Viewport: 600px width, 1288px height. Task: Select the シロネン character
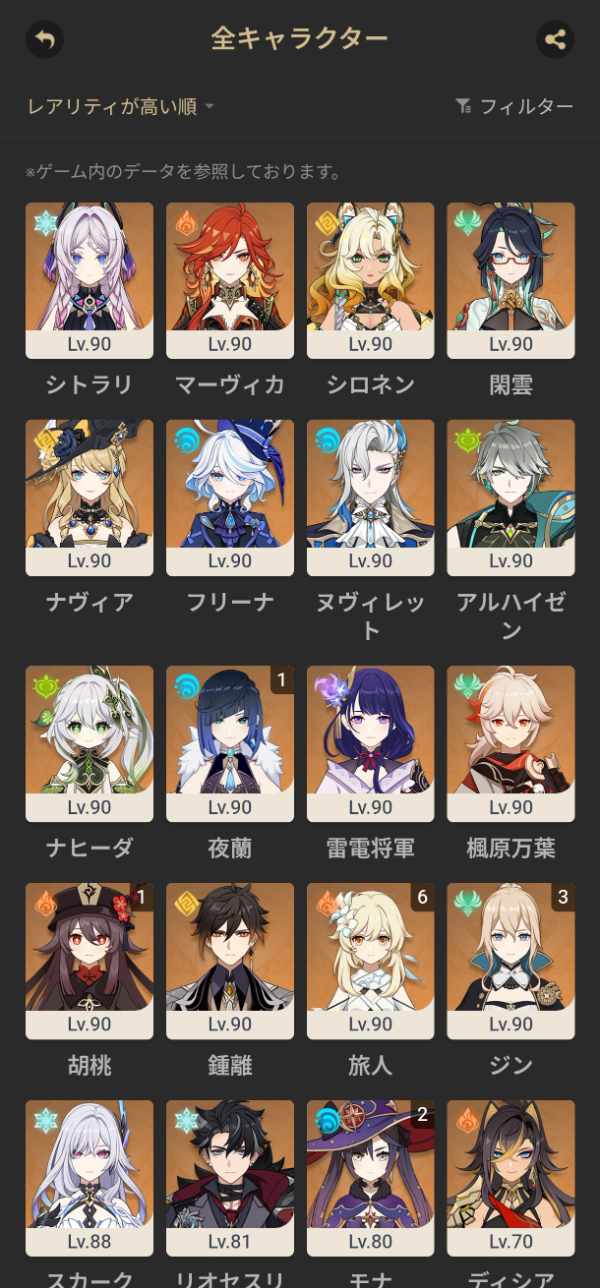tap(370, 280)
